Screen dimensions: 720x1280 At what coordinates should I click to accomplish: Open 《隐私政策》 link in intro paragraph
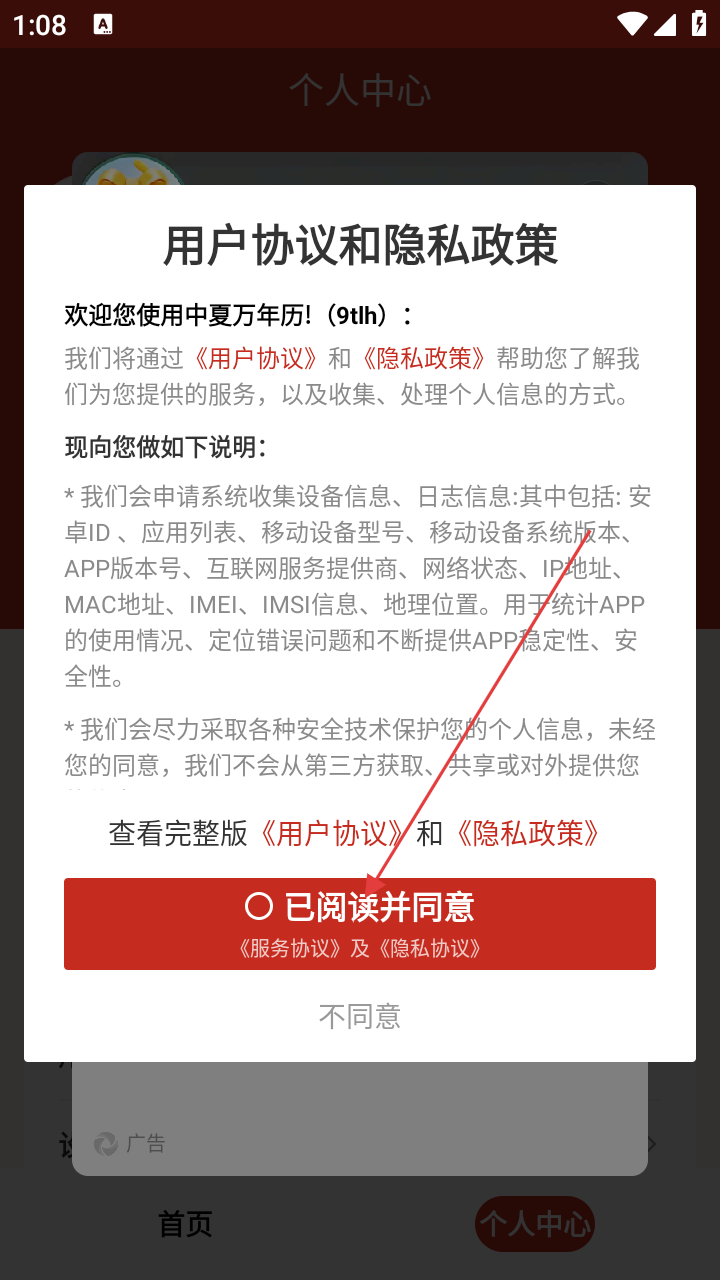pos(424,359)
